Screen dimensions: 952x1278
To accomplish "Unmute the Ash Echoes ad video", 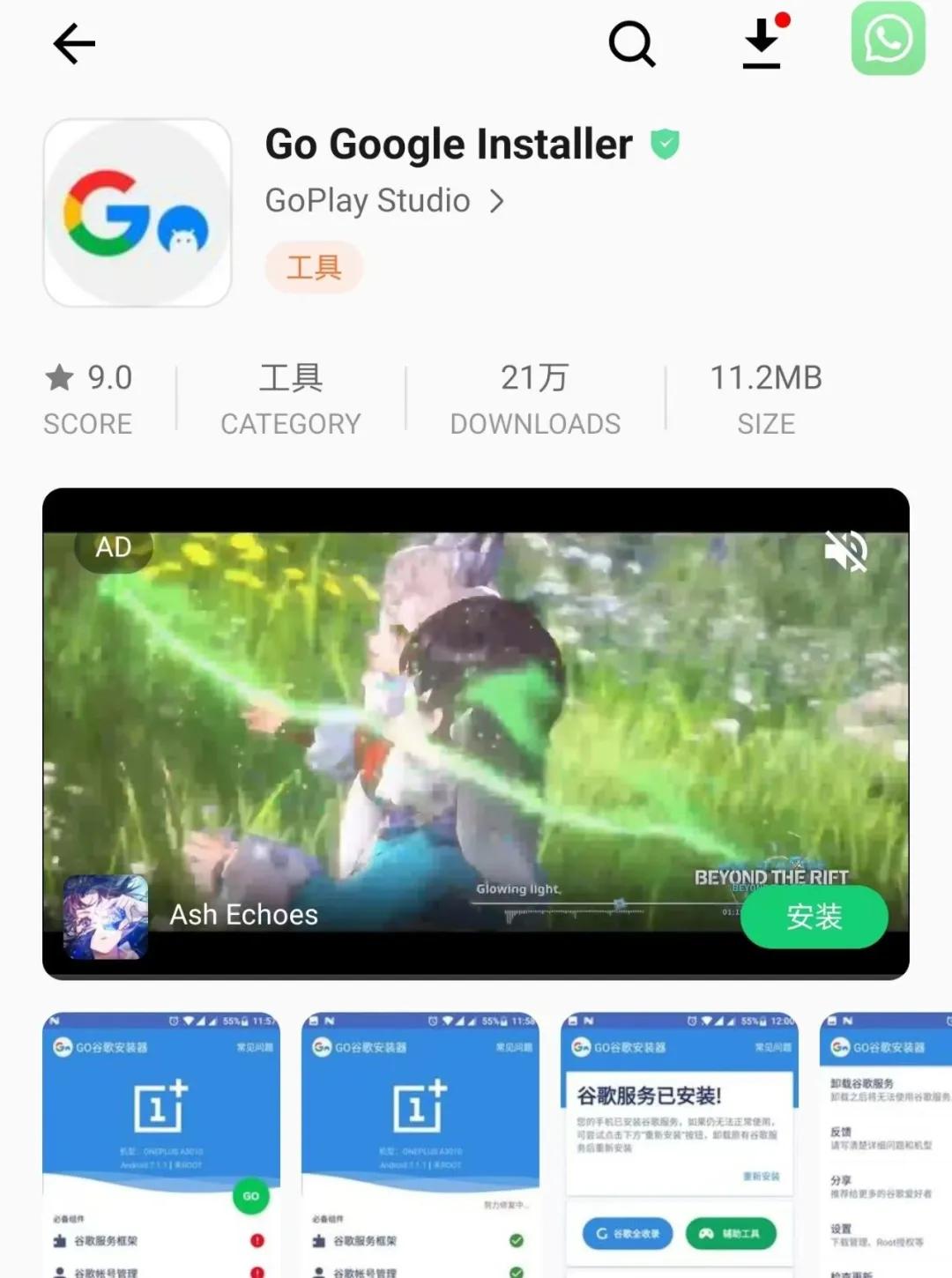I will (845, 552).
